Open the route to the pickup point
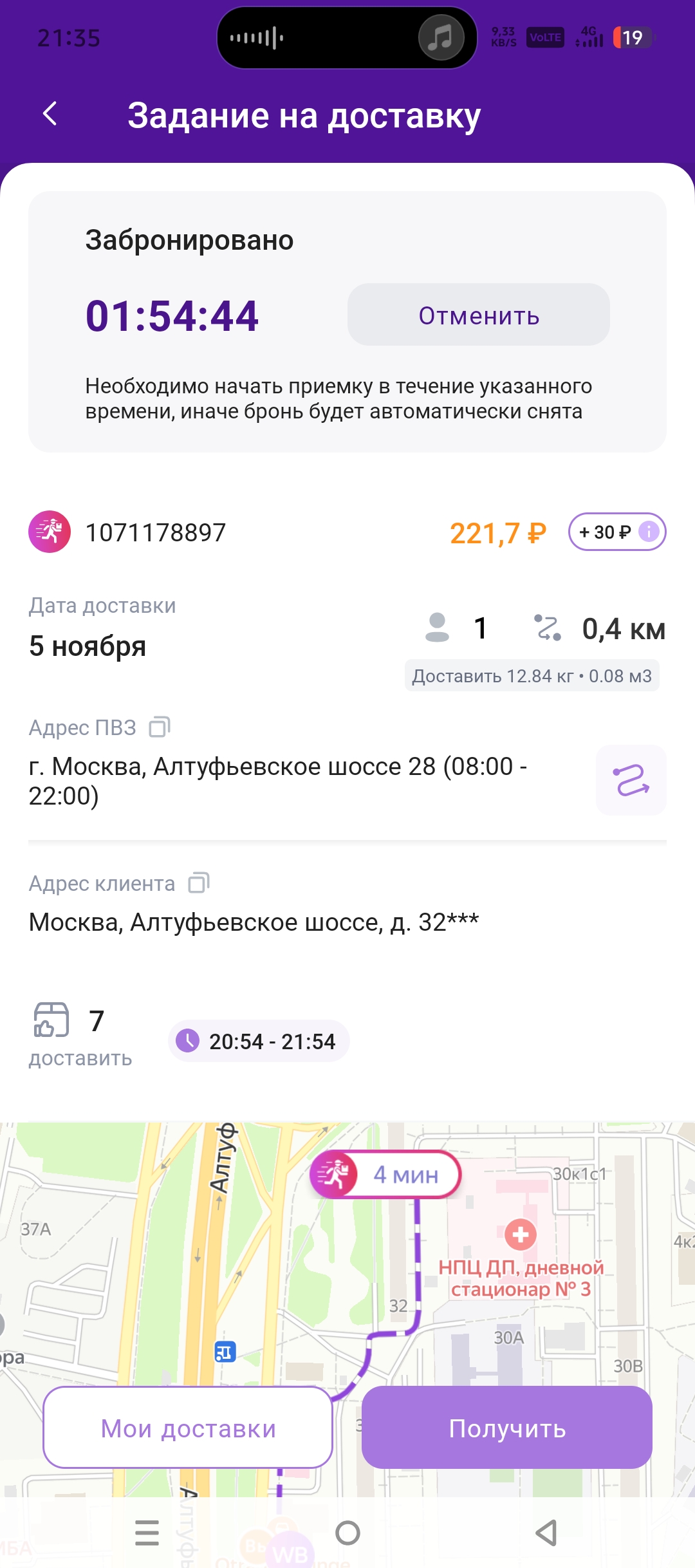Viewport: 695px width, 1568px height. pyautogui.click(x=631, y=780)
